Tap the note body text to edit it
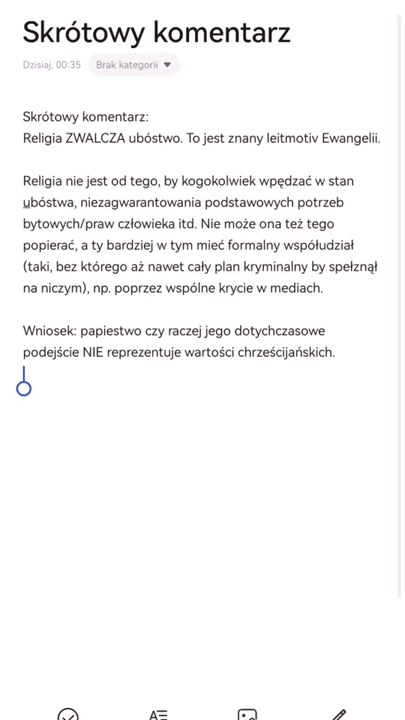This screenshot has height=720, width=405. (202, 235)
